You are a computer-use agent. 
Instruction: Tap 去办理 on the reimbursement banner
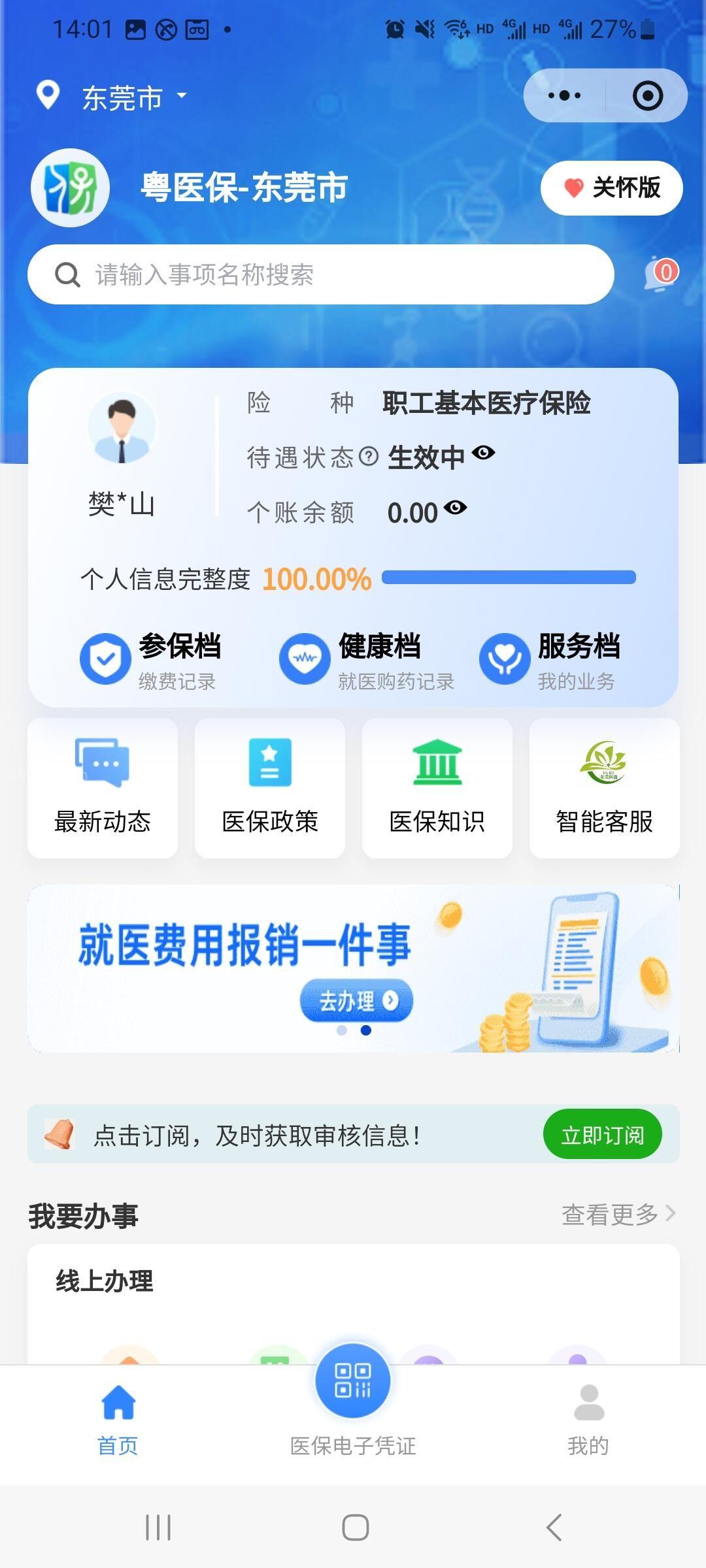pyautogui.click(x=356, y=1000)
